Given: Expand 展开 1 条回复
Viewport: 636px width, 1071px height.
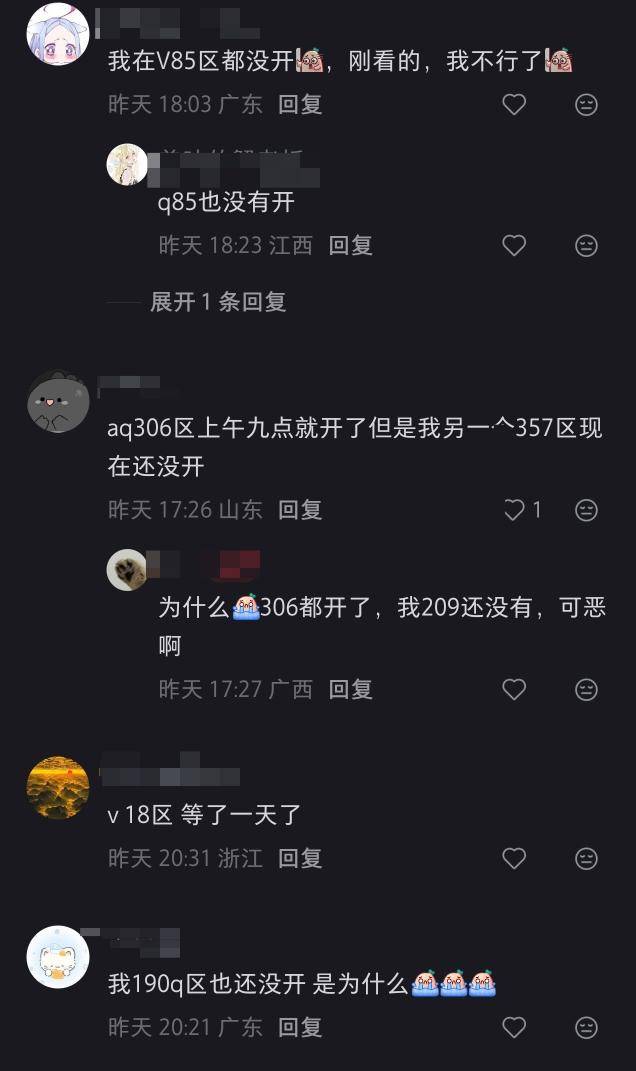Looking at the screenshot, I should (x=218, y=302).
